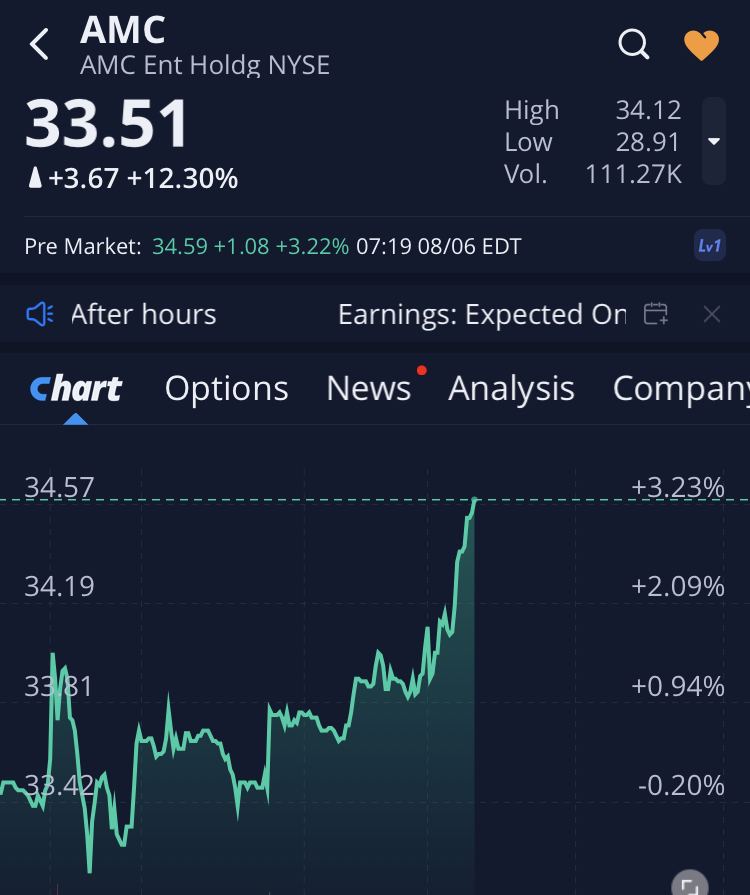
Task: Toggle the heart favorite for AMC
Action: point(701,44)
